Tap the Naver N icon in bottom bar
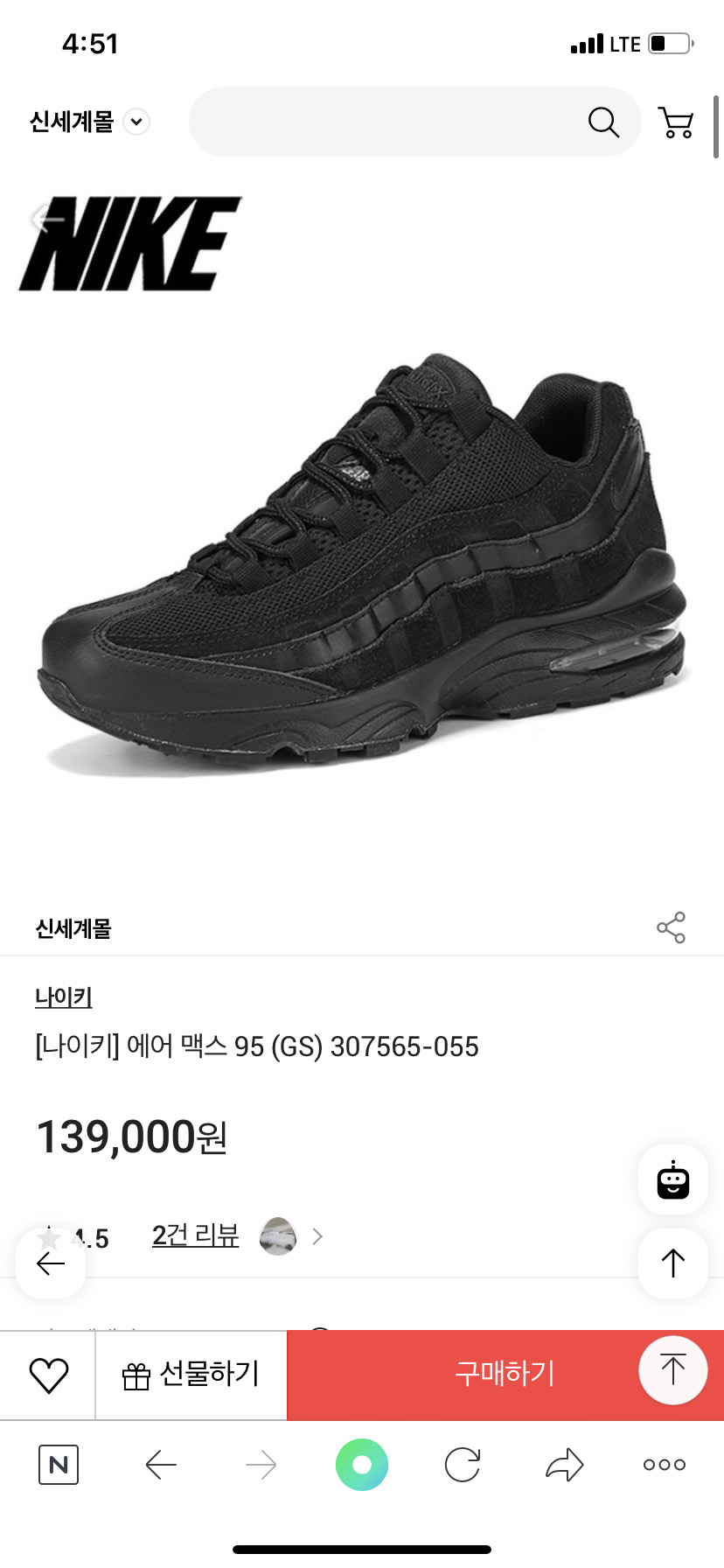This screenshot has width=724, height=1568. tap(58, 1464)
